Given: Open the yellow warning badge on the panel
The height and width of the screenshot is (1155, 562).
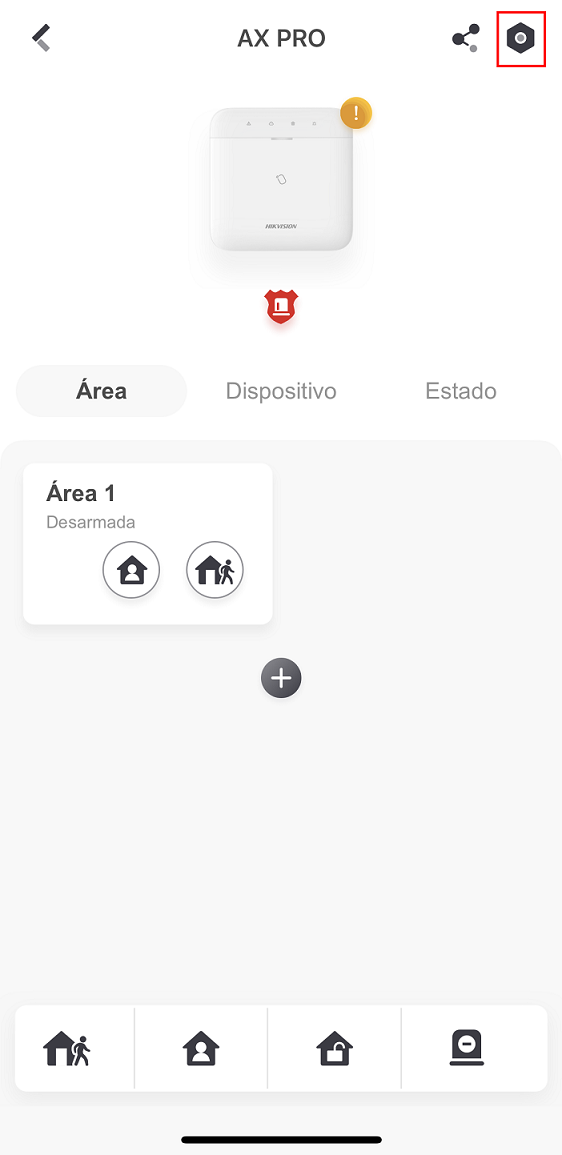Looking at the screenshot, I should 356,113.
